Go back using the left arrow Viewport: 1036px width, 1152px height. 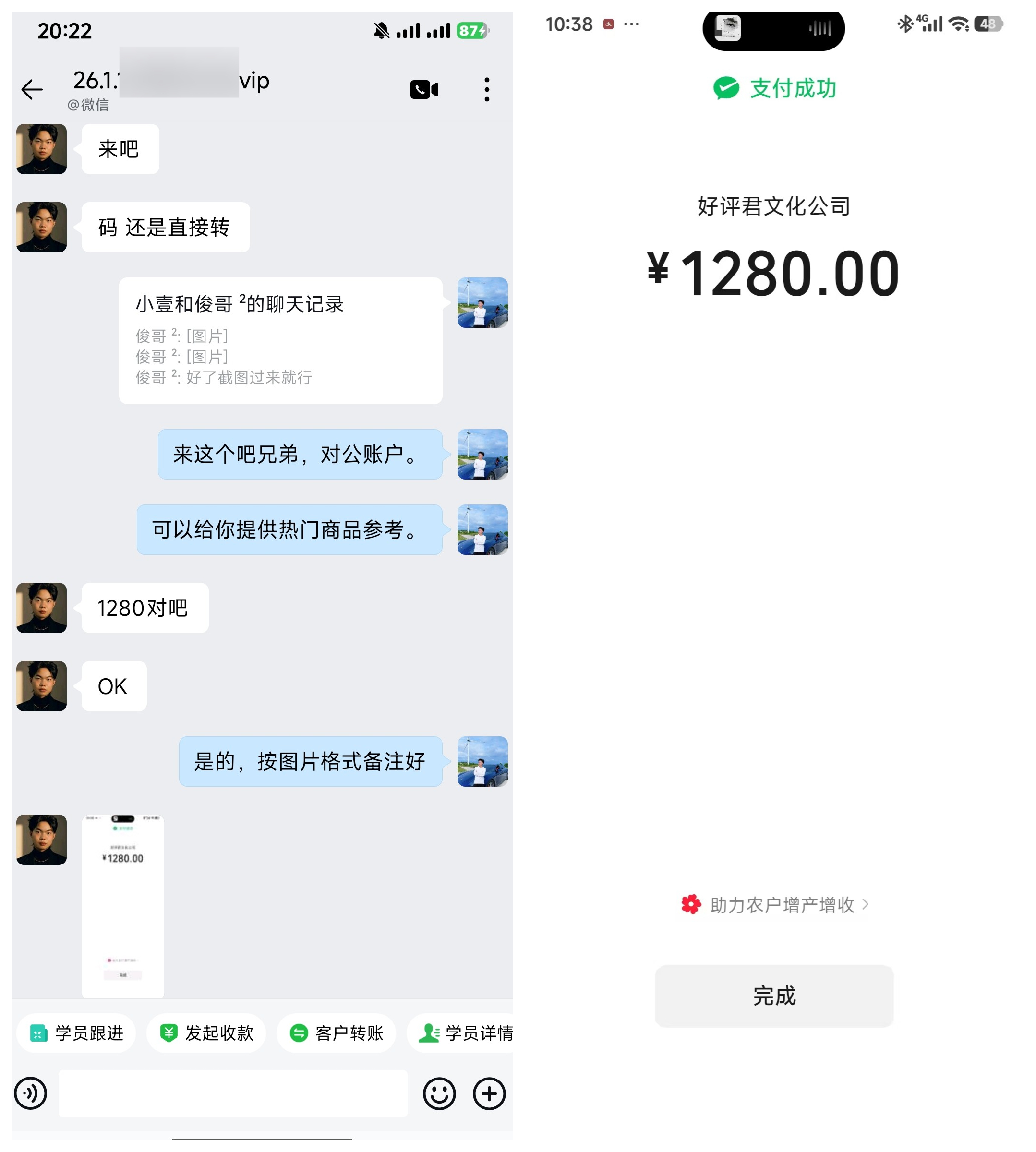(x=31, y=89)
